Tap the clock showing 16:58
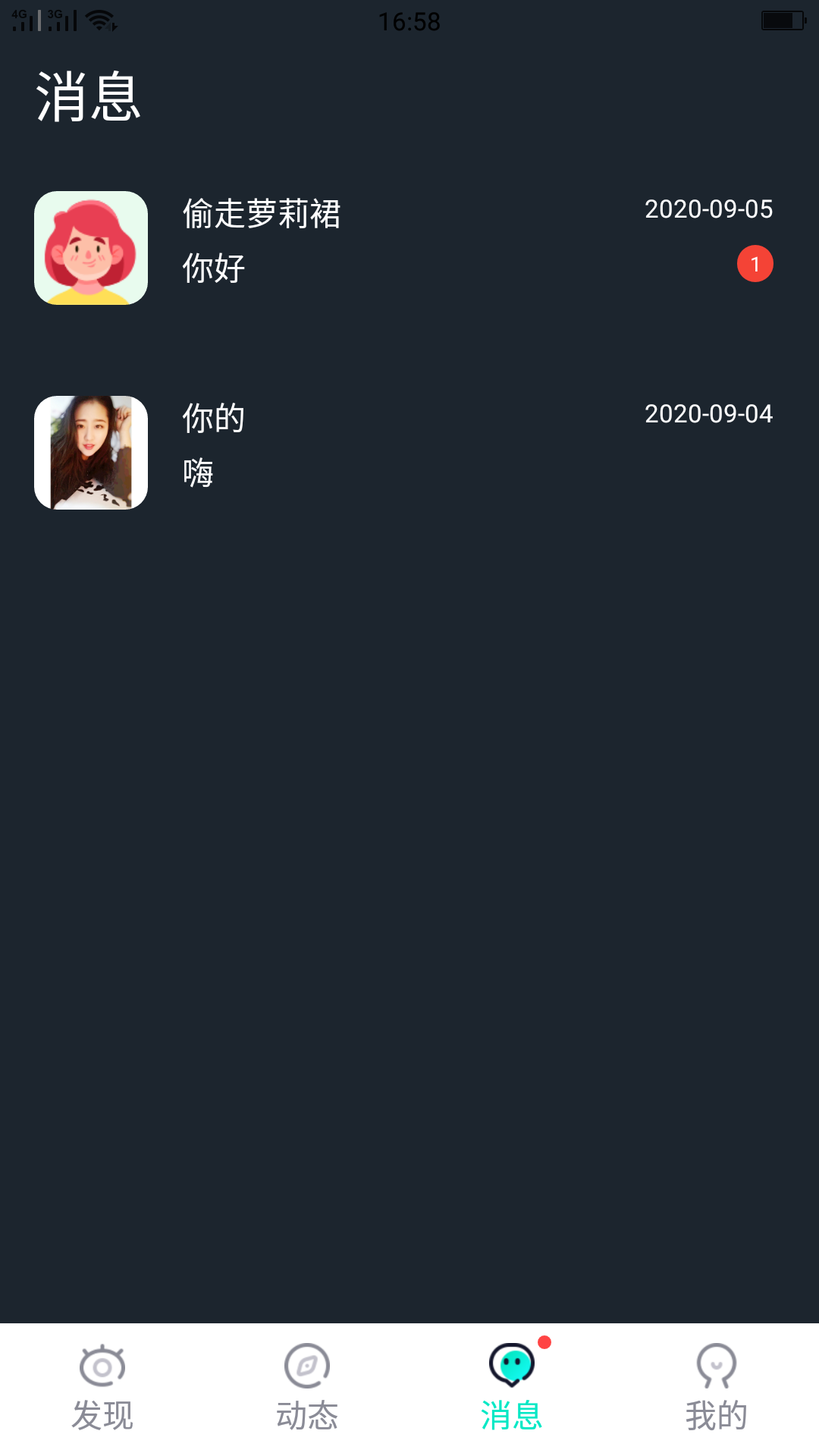 tap(409, 22)
